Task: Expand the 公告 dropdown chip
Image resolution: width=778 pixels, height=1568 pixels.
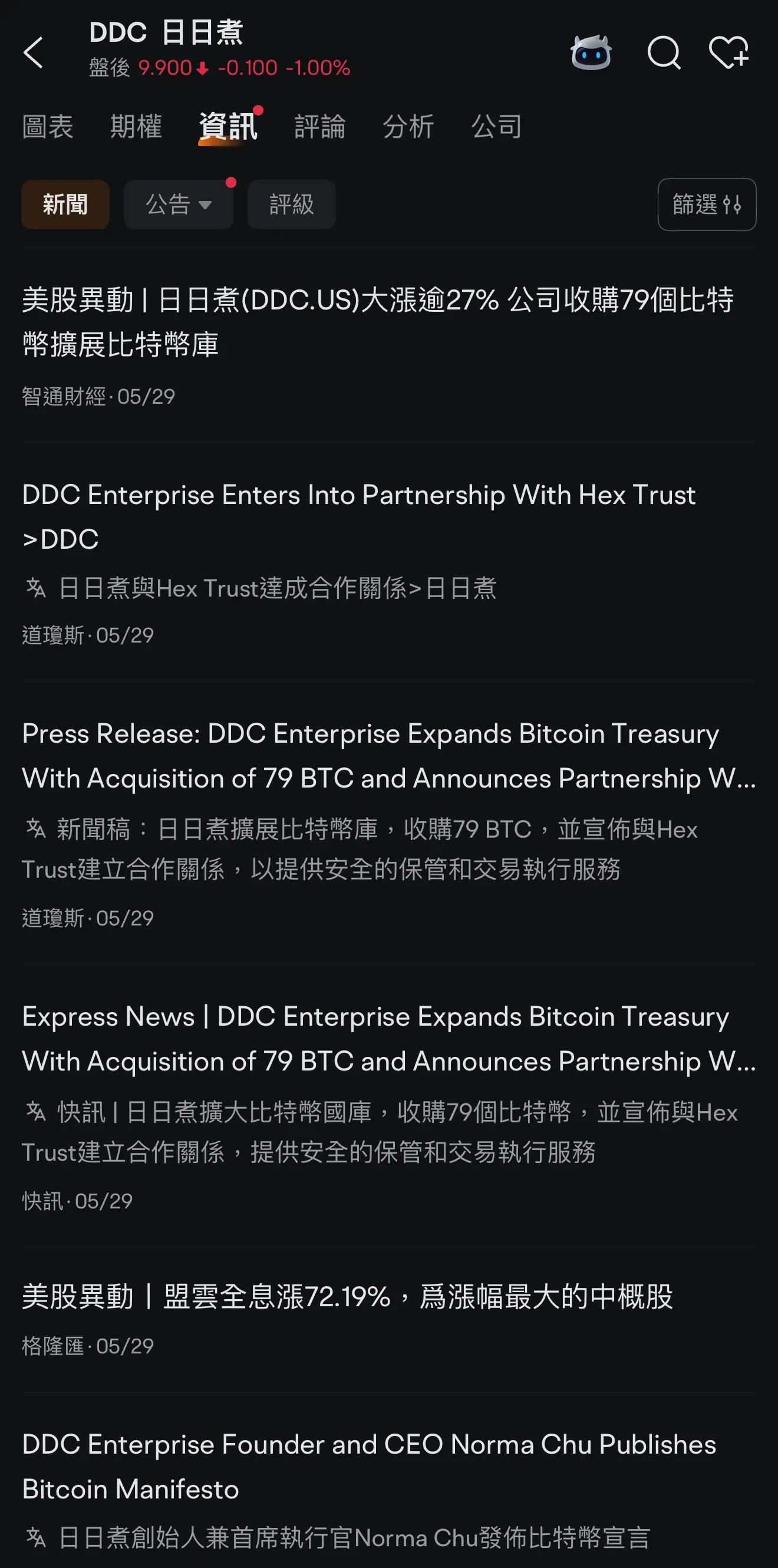Action: click(179, 205)
